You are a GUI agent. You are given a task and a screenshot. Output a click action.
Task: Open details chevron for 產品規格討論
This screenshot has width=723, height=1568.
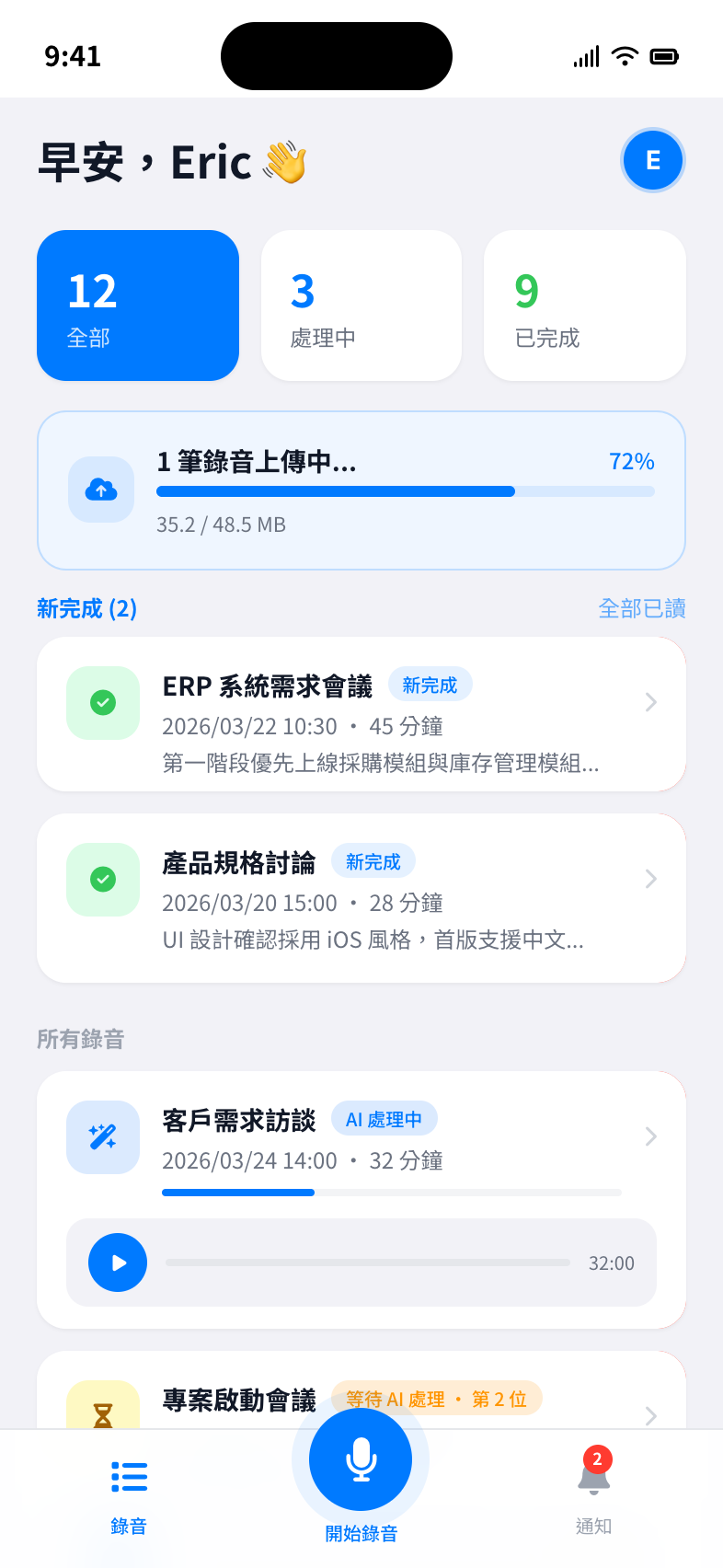[651, 879]
